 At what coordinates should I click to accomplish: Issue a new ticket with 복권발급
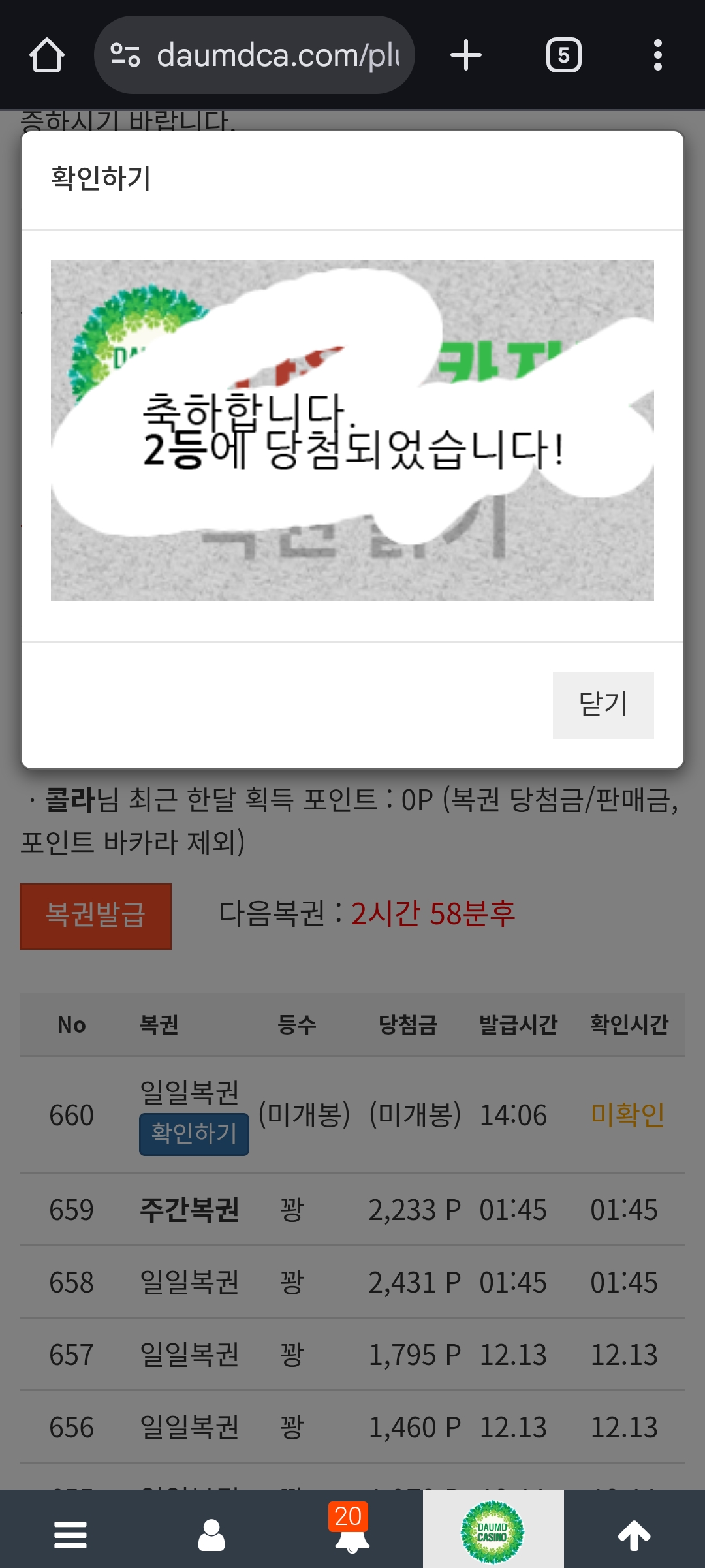pyautogui.click(x=95, y=915)
